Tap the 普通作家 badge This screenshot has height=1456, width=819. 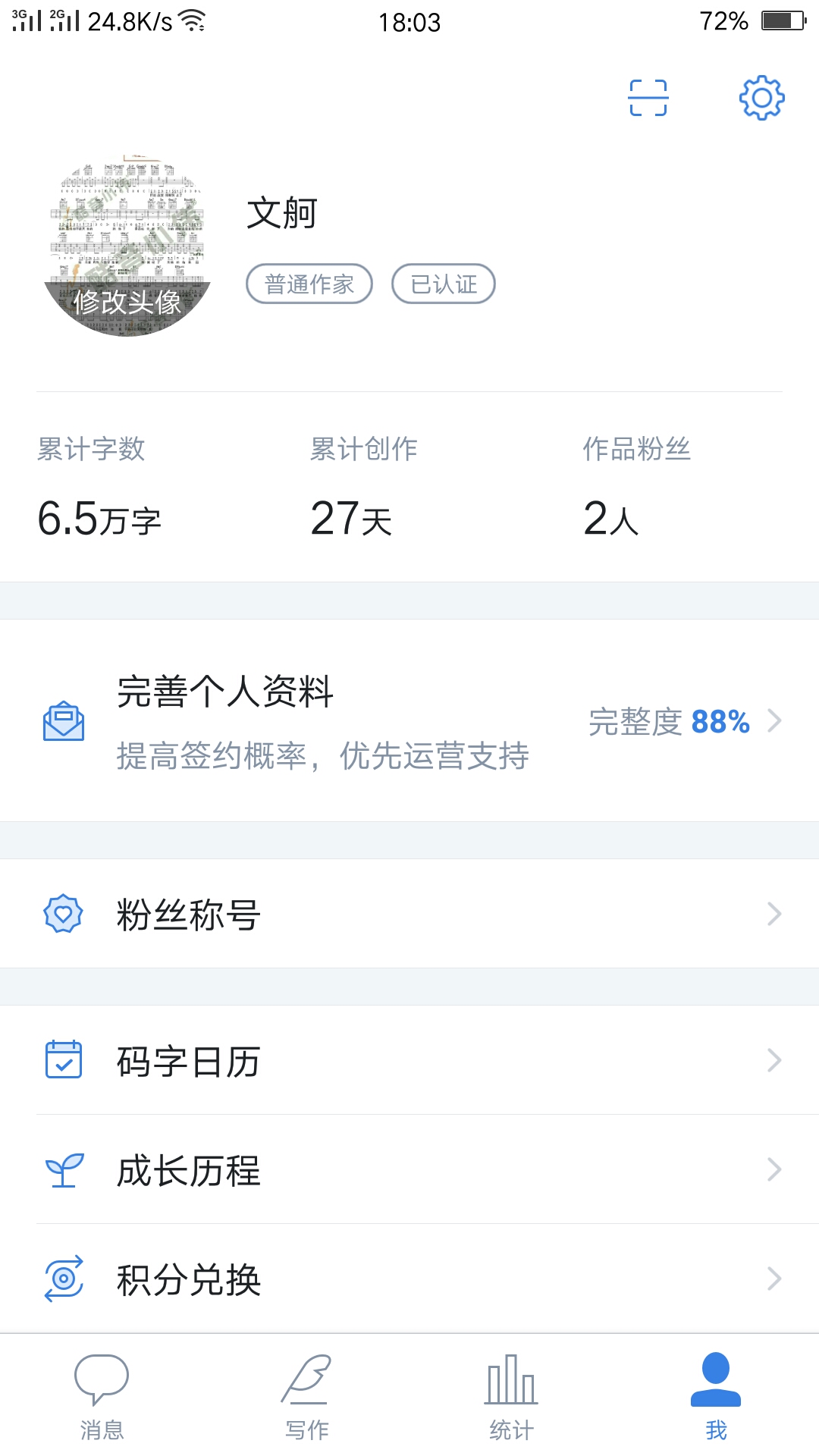pos(309,284)
